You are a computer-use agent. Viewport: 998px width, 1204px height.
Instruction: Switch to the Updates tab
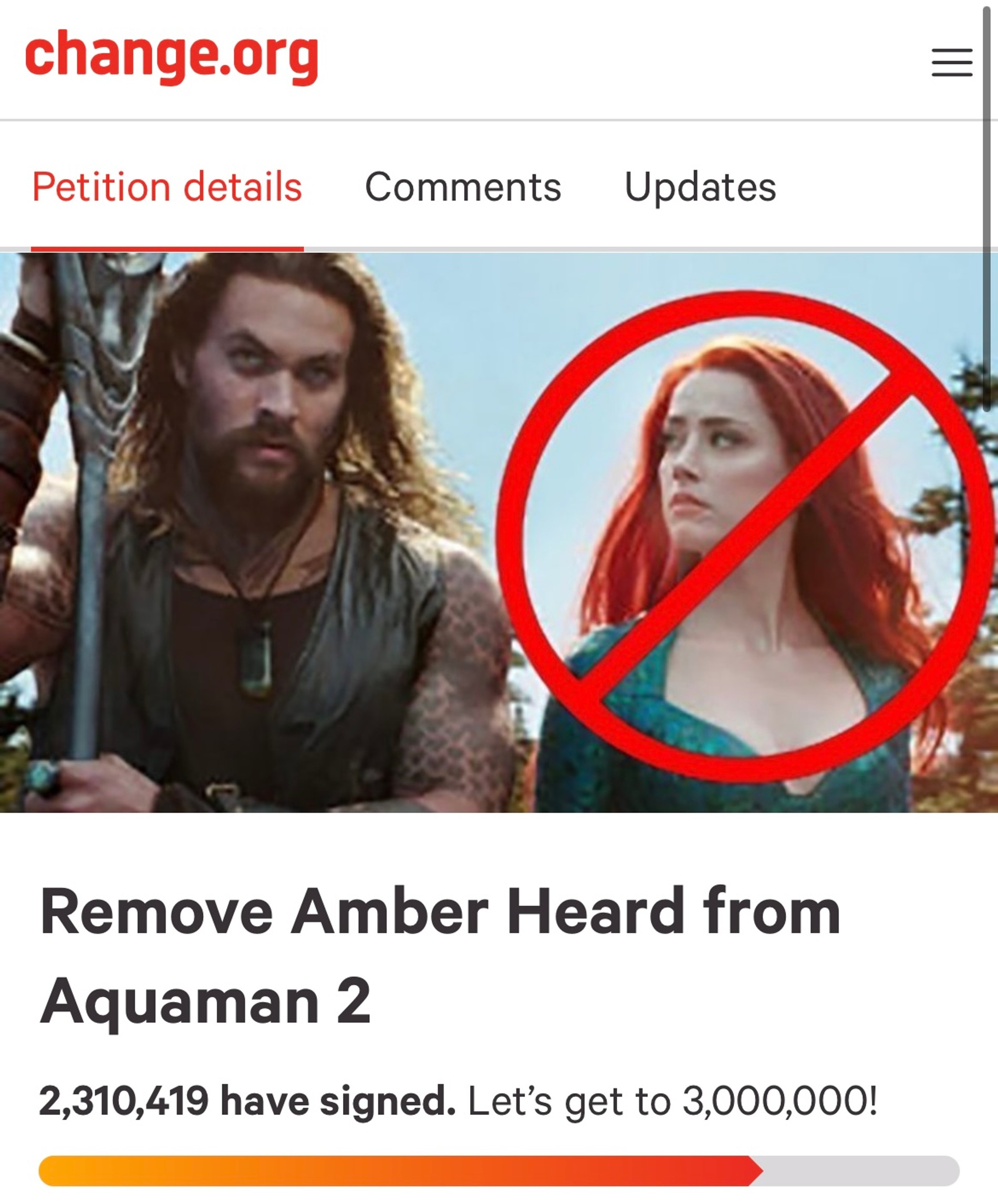(700, 187)
